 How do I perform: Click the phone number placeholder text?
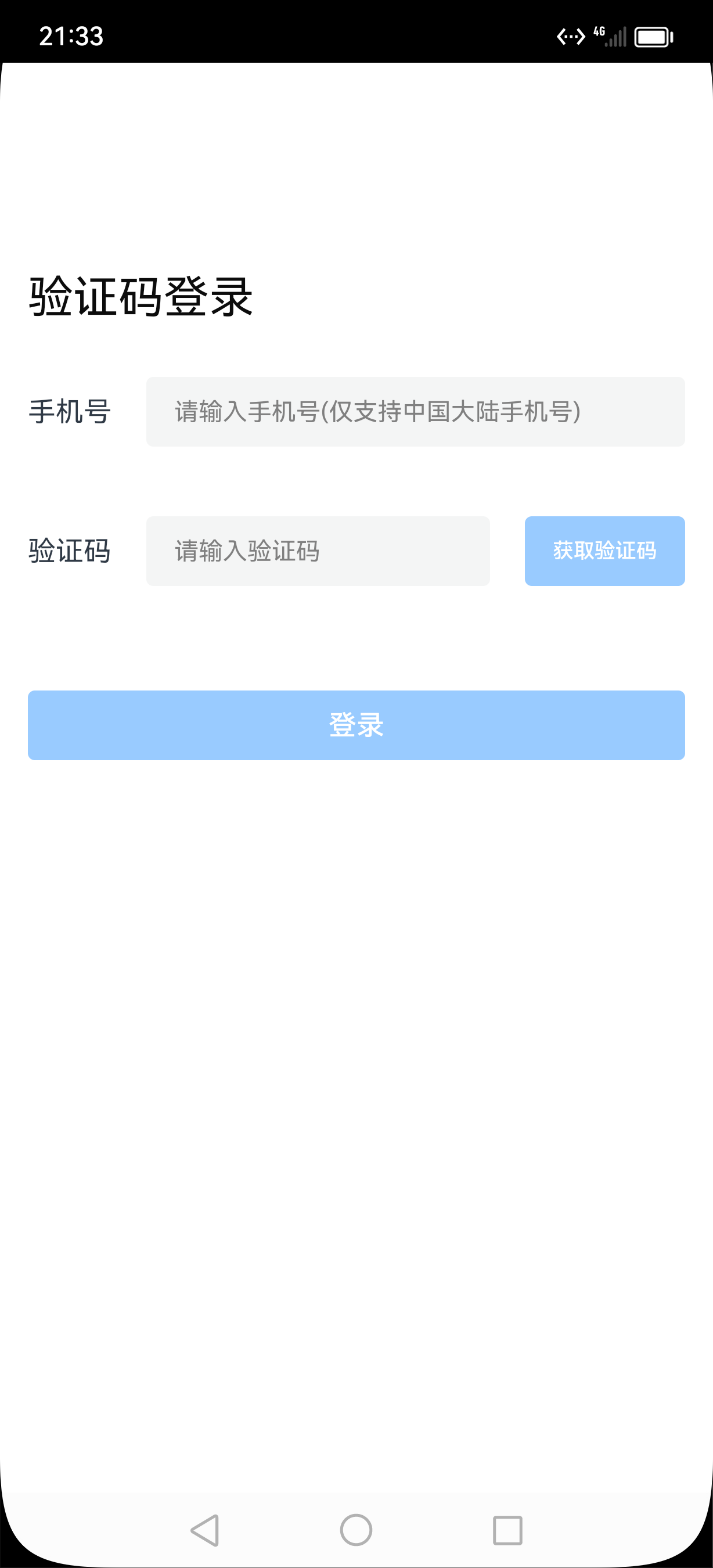[x=377, y=412]
